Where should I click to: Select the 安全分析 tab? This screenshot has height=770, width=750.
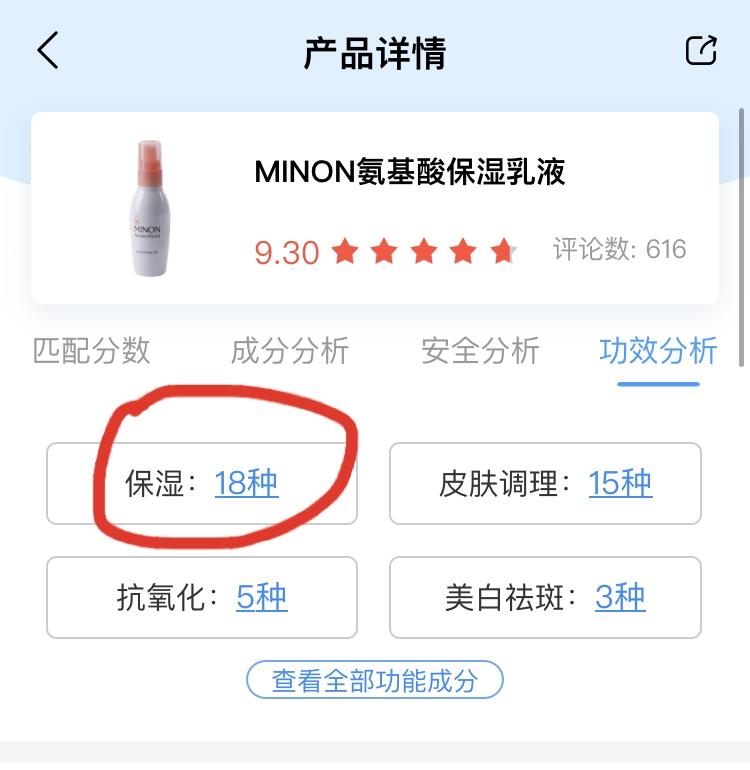point(480,351)
